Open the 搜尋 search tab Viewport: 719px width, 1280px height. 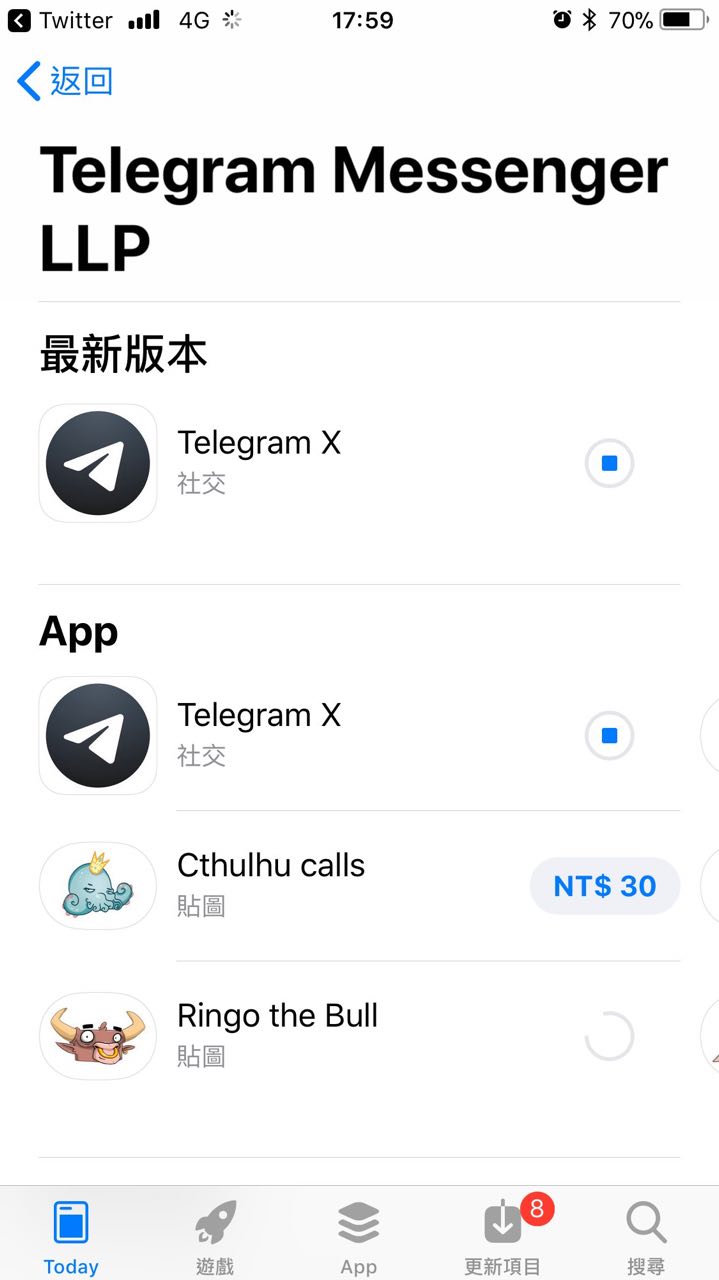646,1237
